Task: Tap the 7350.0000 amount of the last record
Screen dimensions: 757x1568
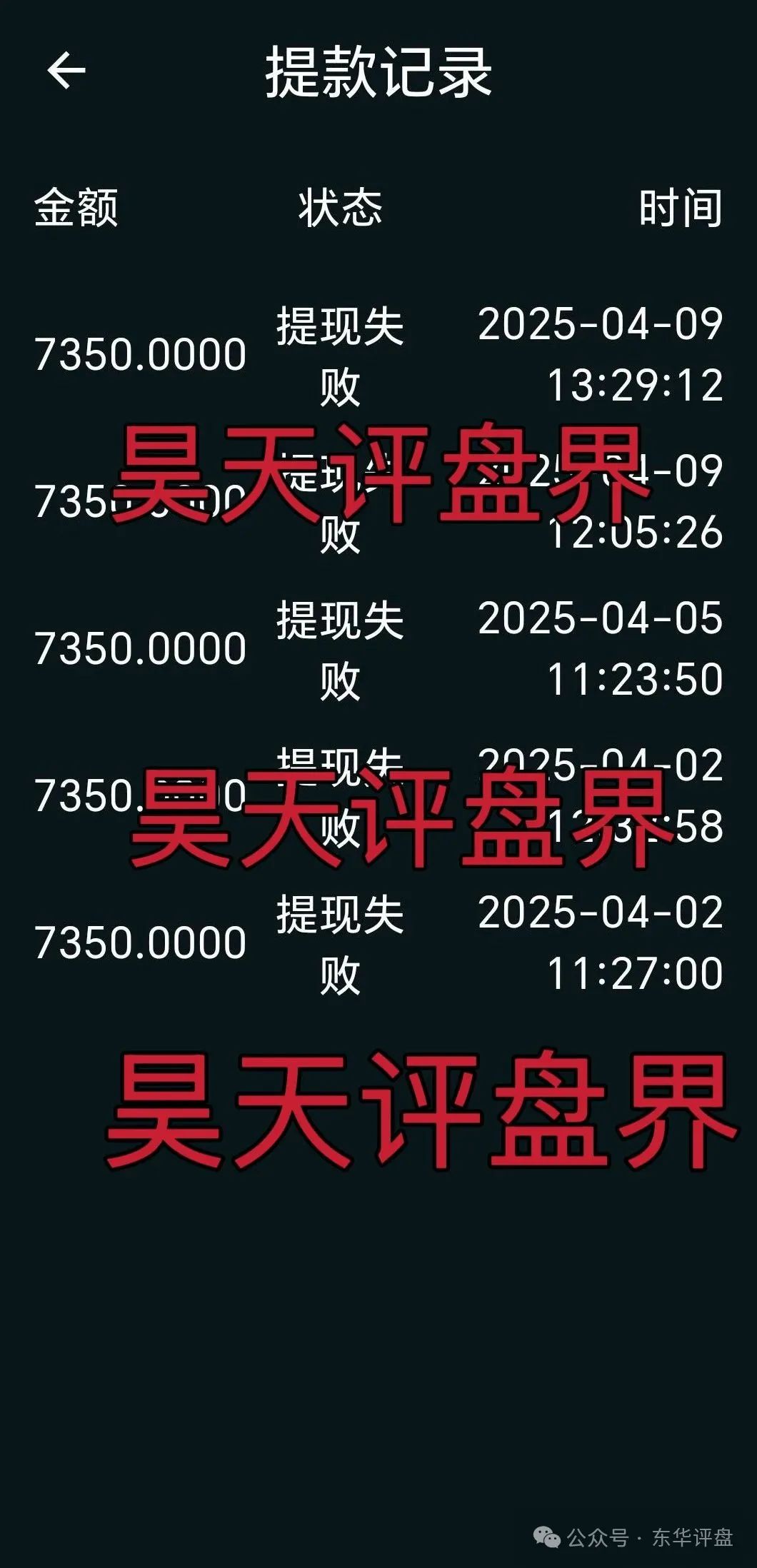Action: 140,936
